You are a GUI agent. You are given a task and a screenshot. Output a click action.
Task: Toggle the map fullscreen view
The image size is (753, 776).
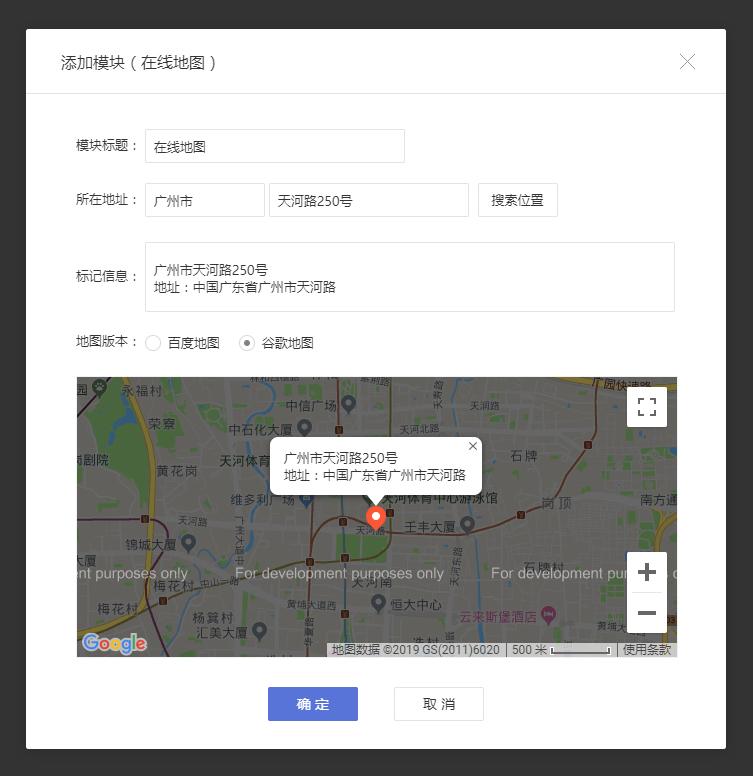coord(646,407)
